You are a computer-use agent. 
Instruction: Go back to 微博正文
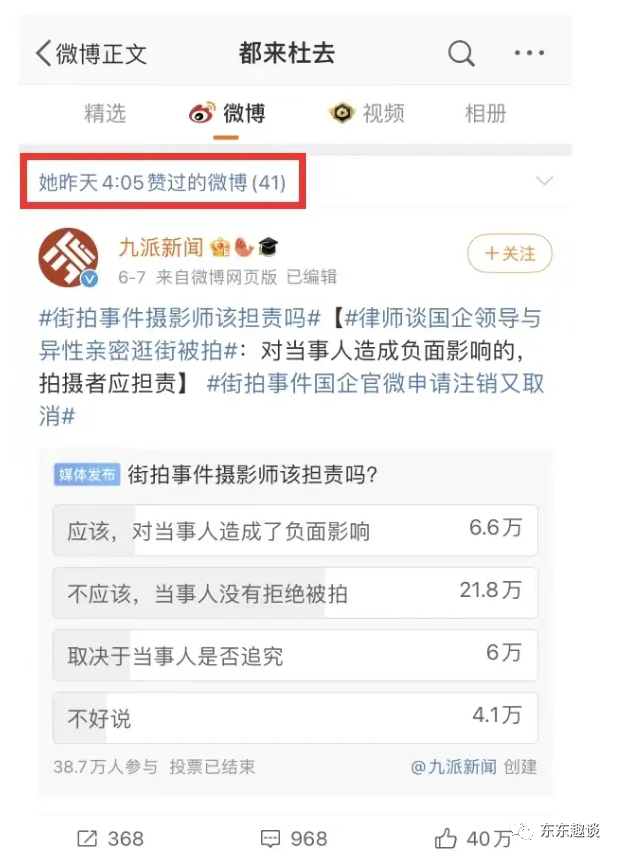point(91,54)
